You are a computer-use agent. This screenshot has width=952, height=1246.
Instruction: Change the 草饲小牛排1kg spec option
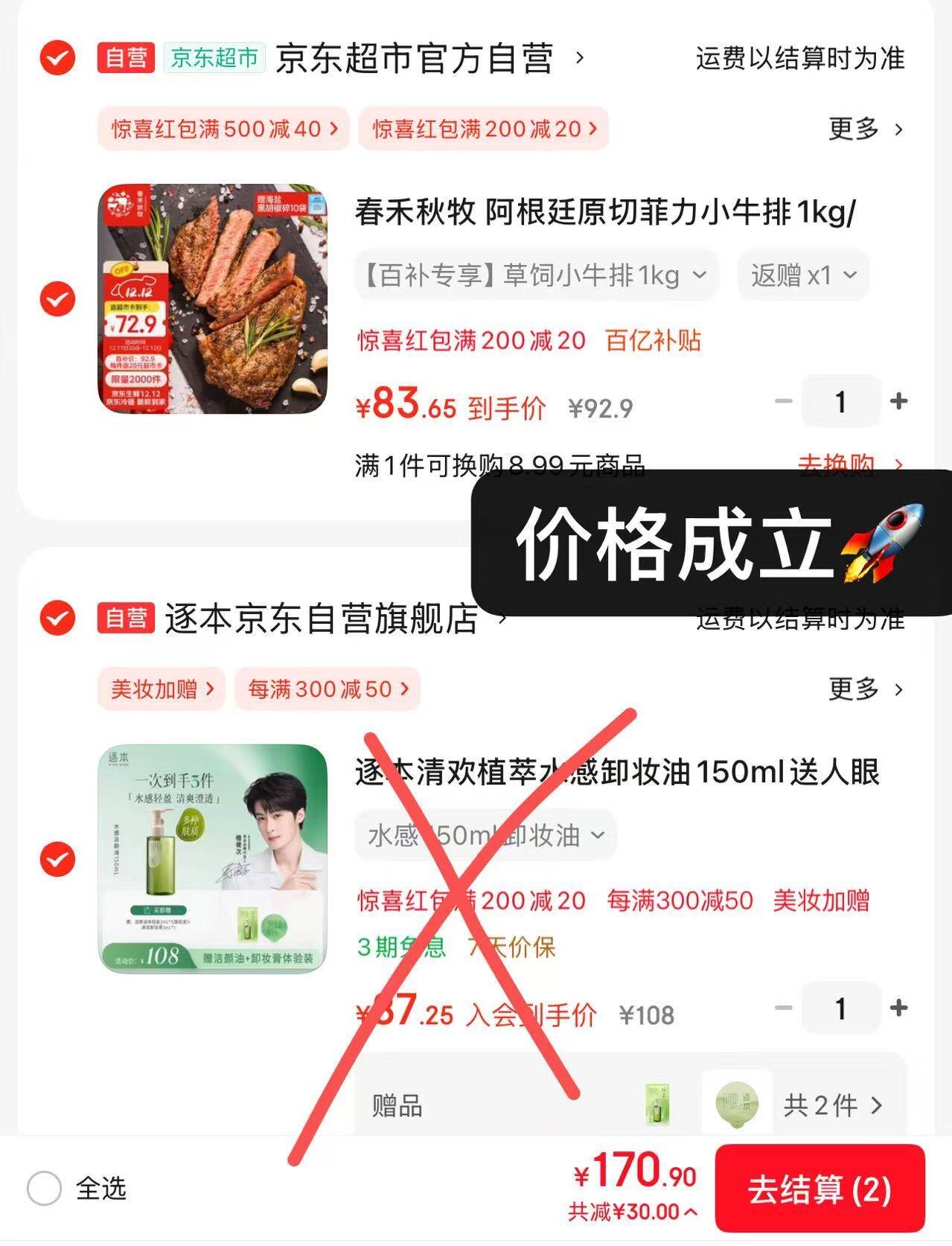coord(535,275)
